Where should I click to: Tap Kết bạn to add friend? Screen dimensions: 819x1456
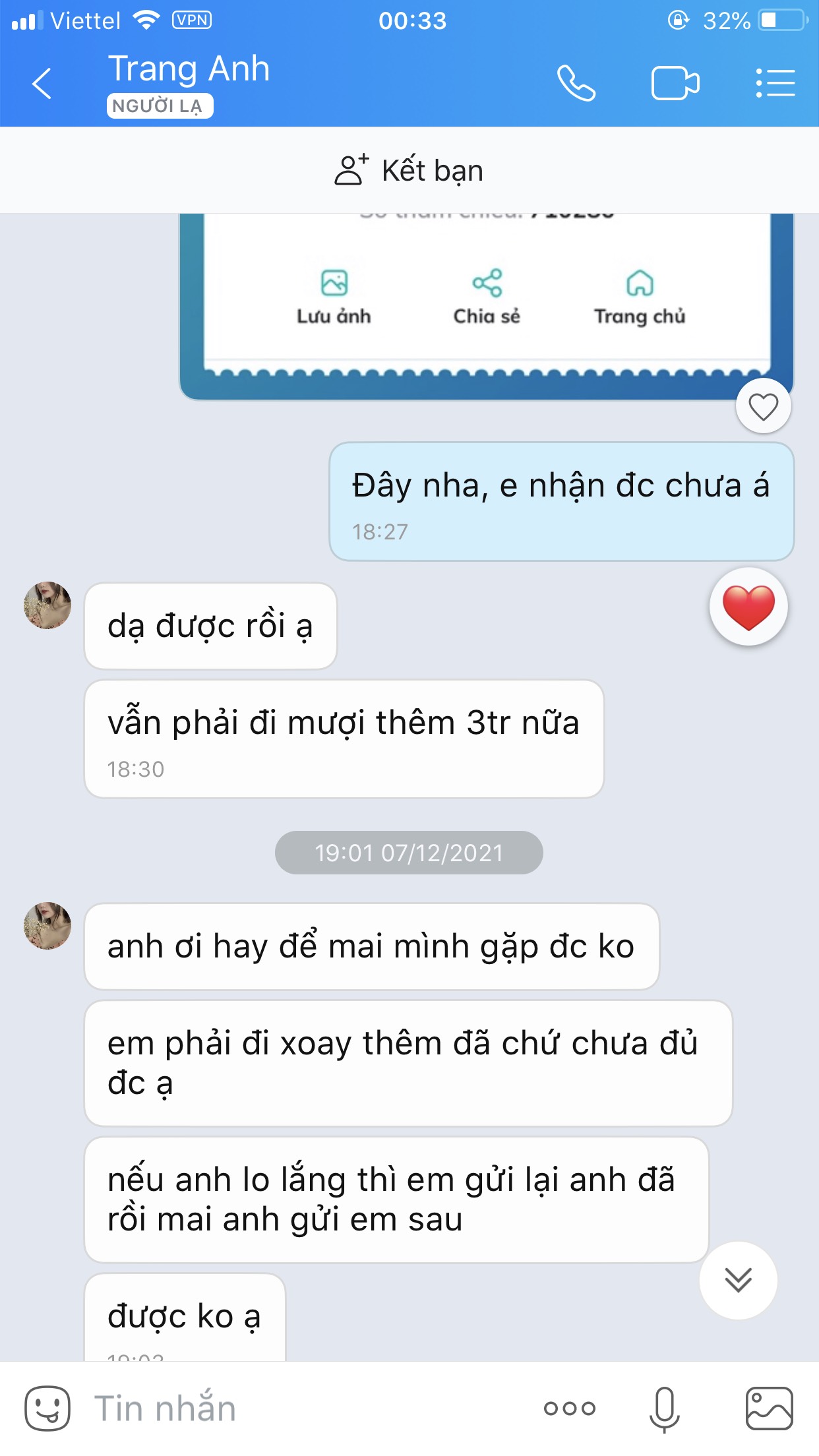tap(409, 170)
